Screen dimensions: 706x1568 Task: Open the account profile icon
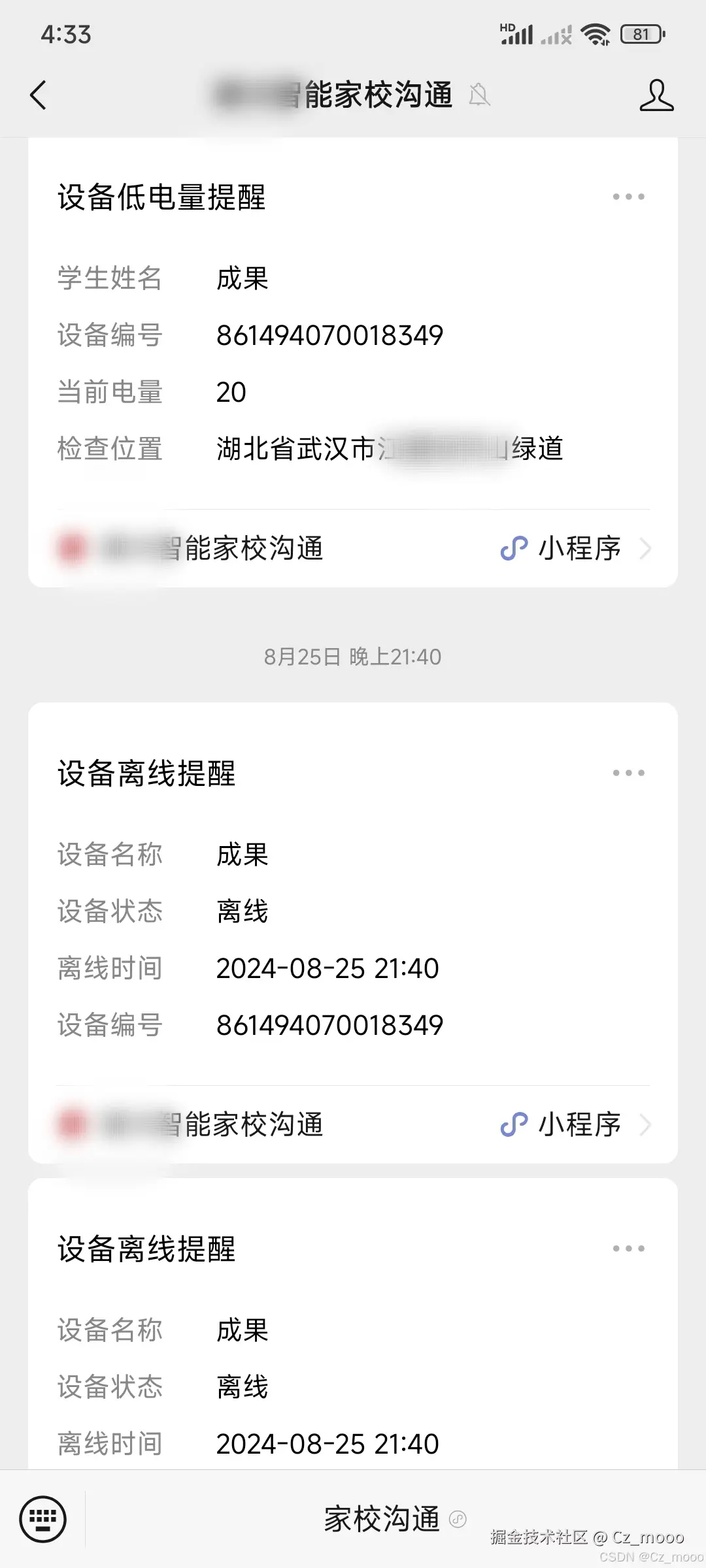point(656,95)
